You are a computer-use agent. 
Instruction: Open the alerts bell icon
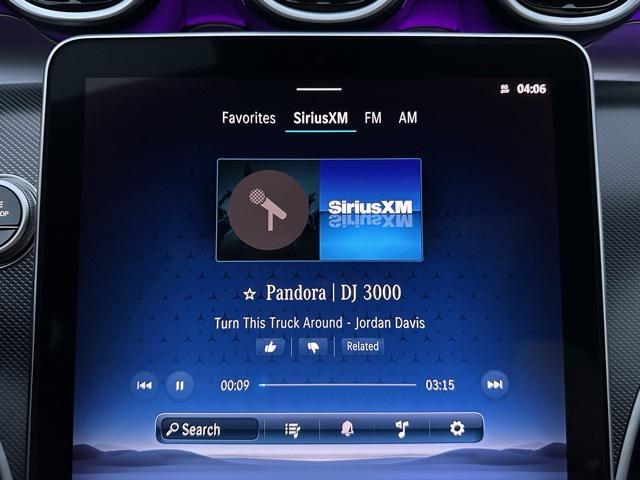pos(347,429)
